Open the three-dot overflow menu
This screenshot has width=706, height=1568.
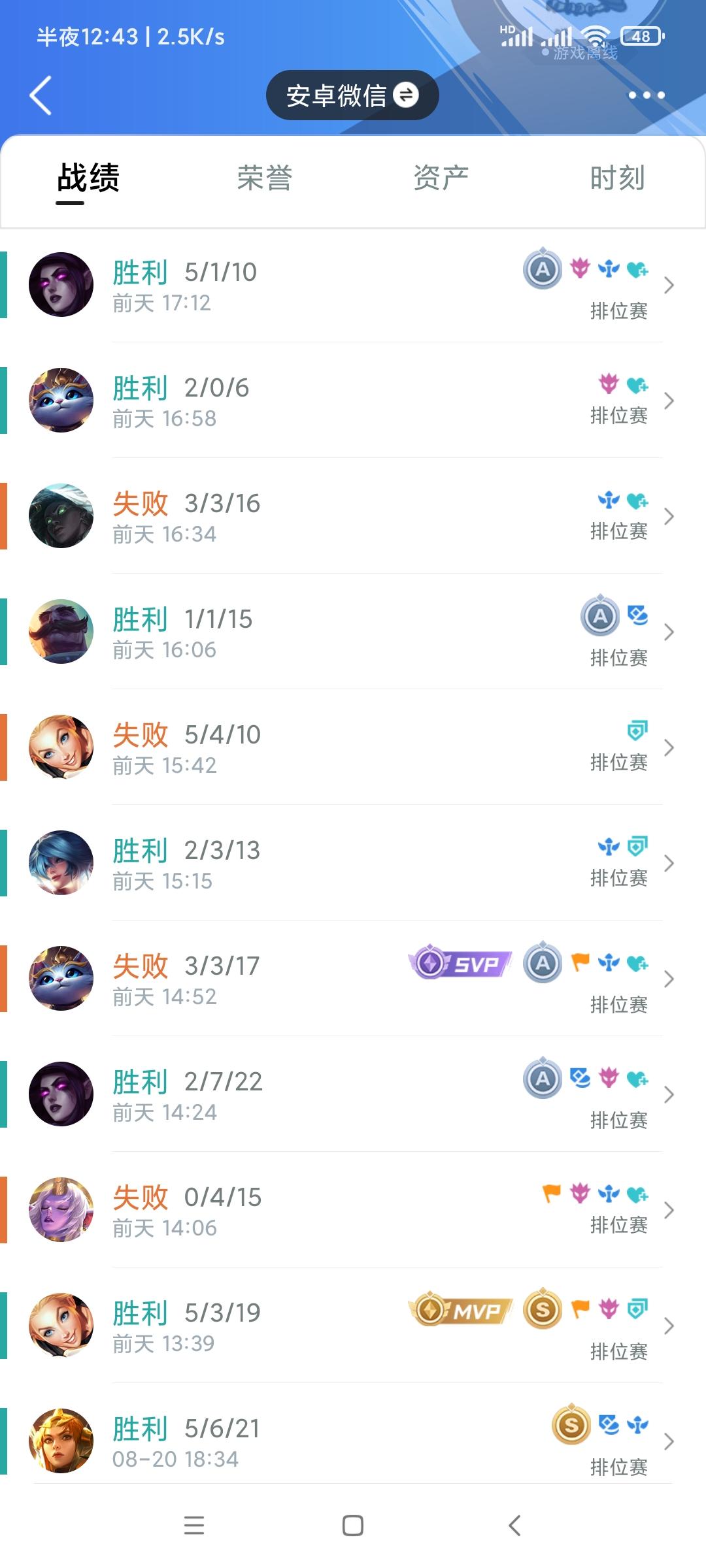pos(646,95)
